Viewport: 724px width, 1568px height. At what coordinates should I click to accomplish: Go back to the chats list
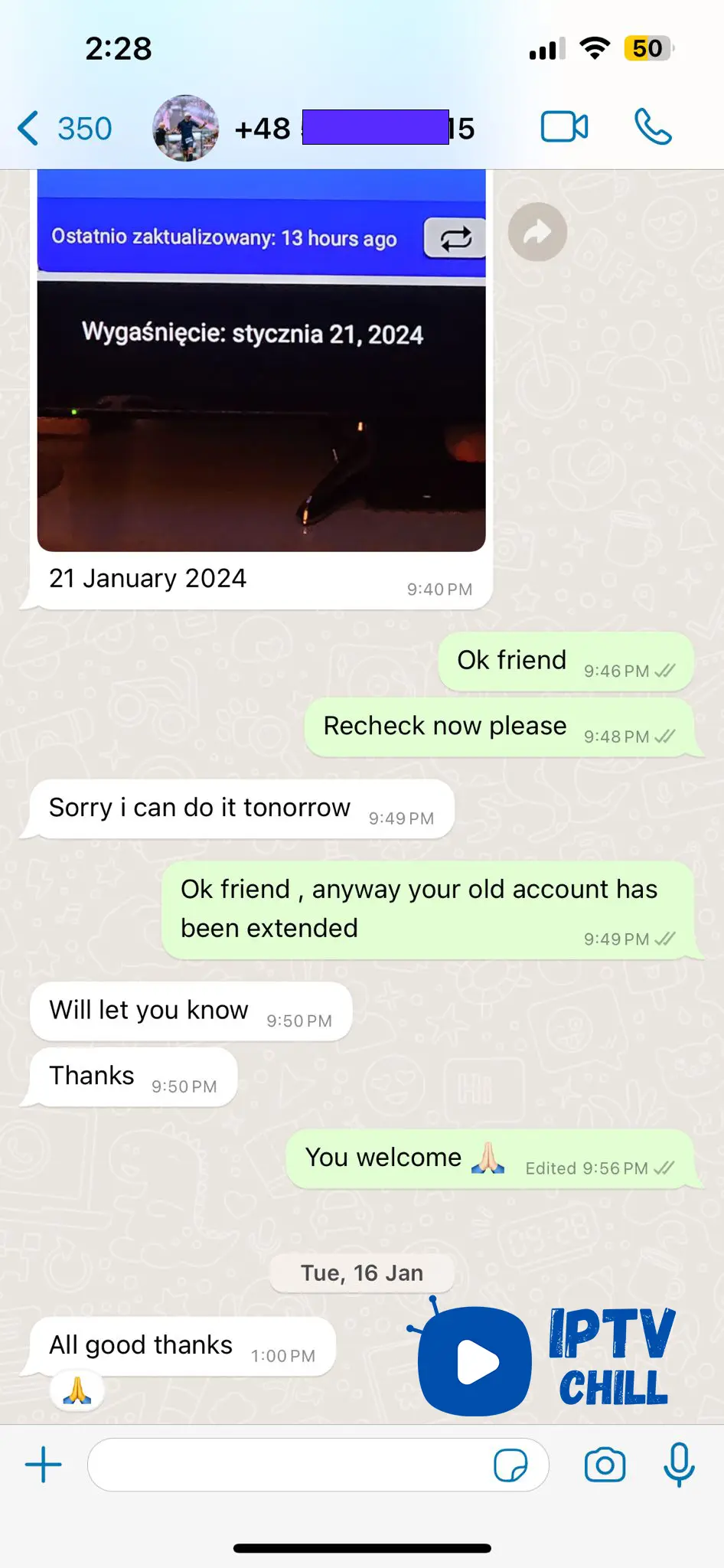pos(64,129)
